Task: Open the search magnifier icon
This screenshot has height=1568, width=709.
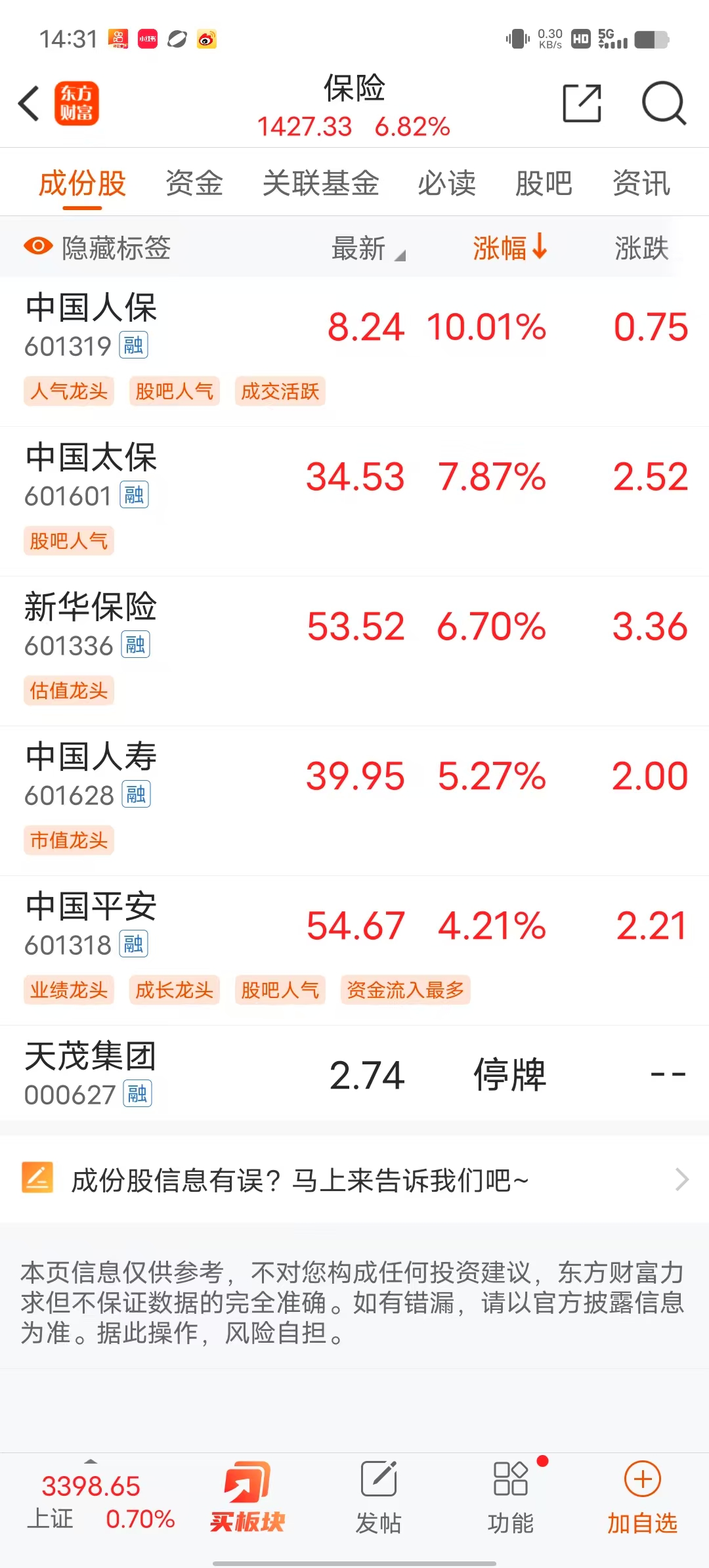Action: 663,104
